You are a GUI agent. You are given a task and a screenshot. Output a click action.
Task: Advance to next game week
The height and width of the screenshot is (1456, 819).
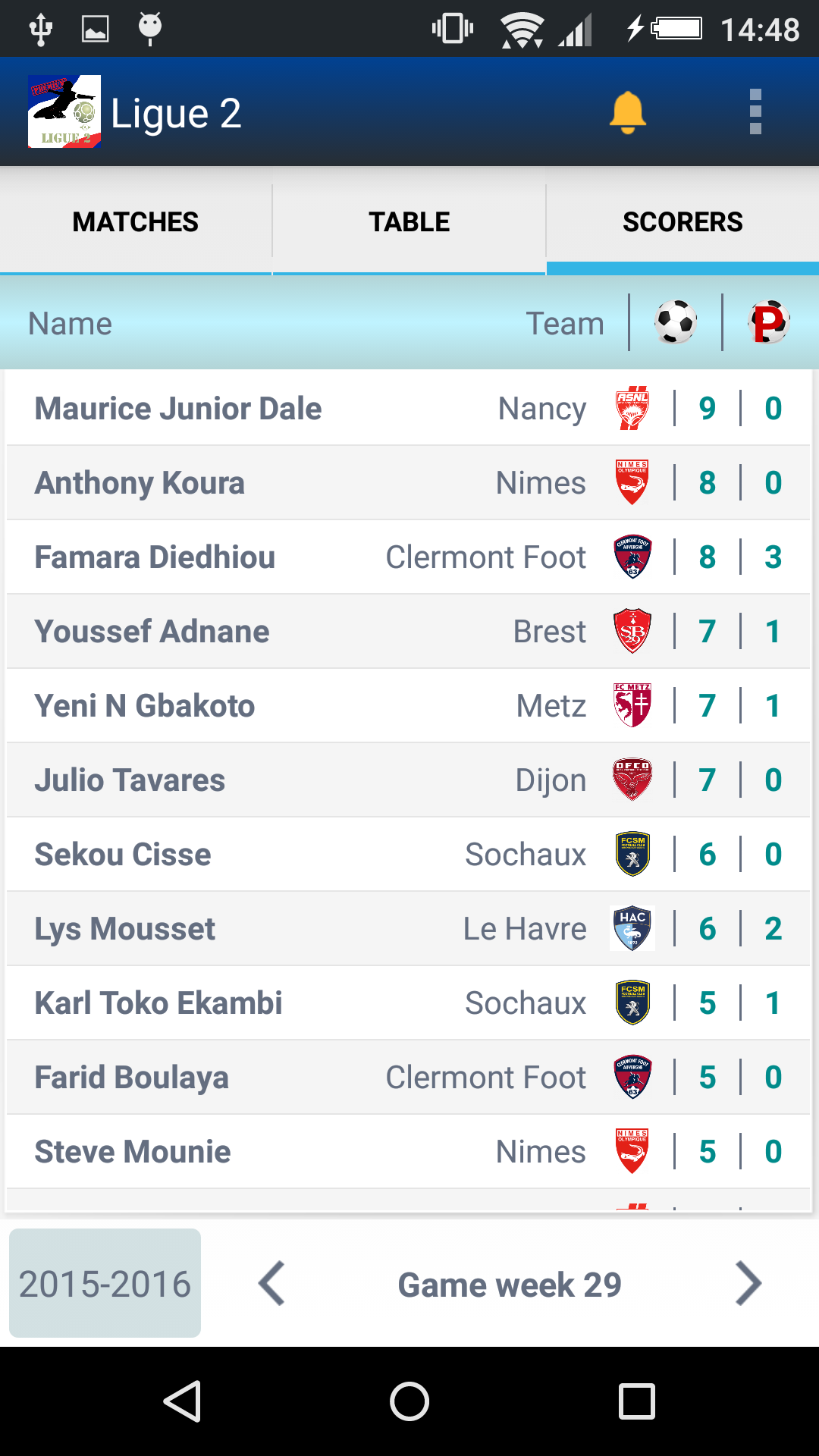748,1283
